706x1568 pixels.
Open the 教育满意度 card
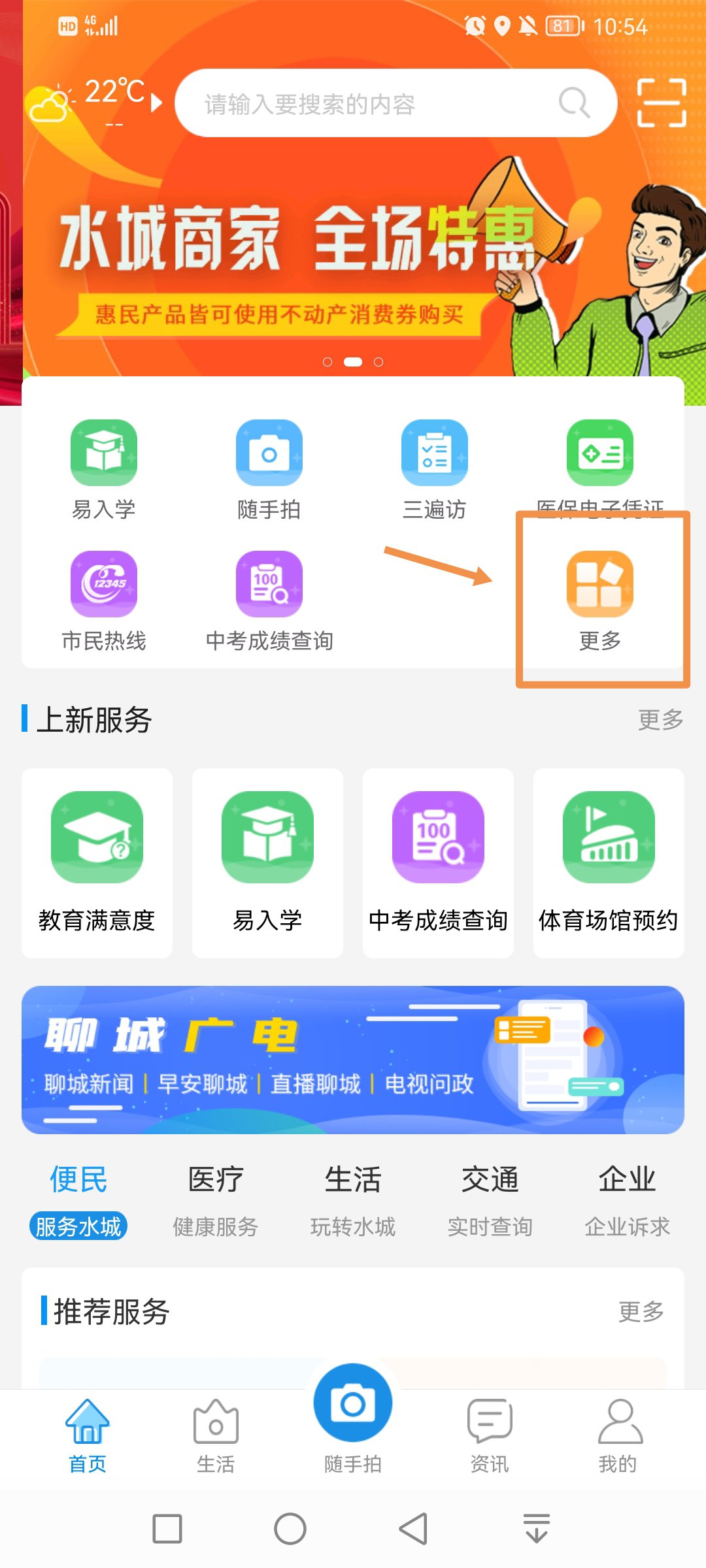(97, 862)
